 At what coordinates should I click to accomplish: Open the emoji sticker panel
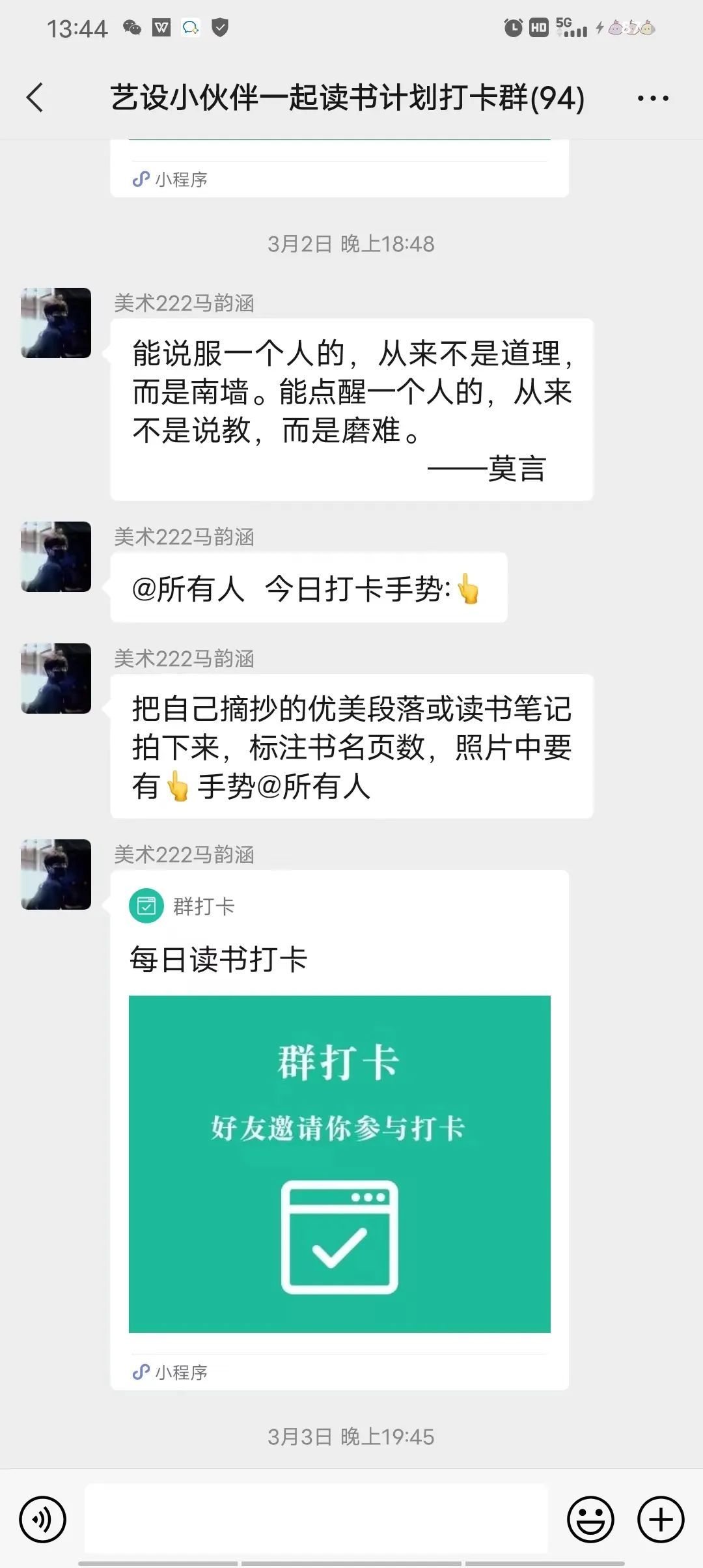591,1520
